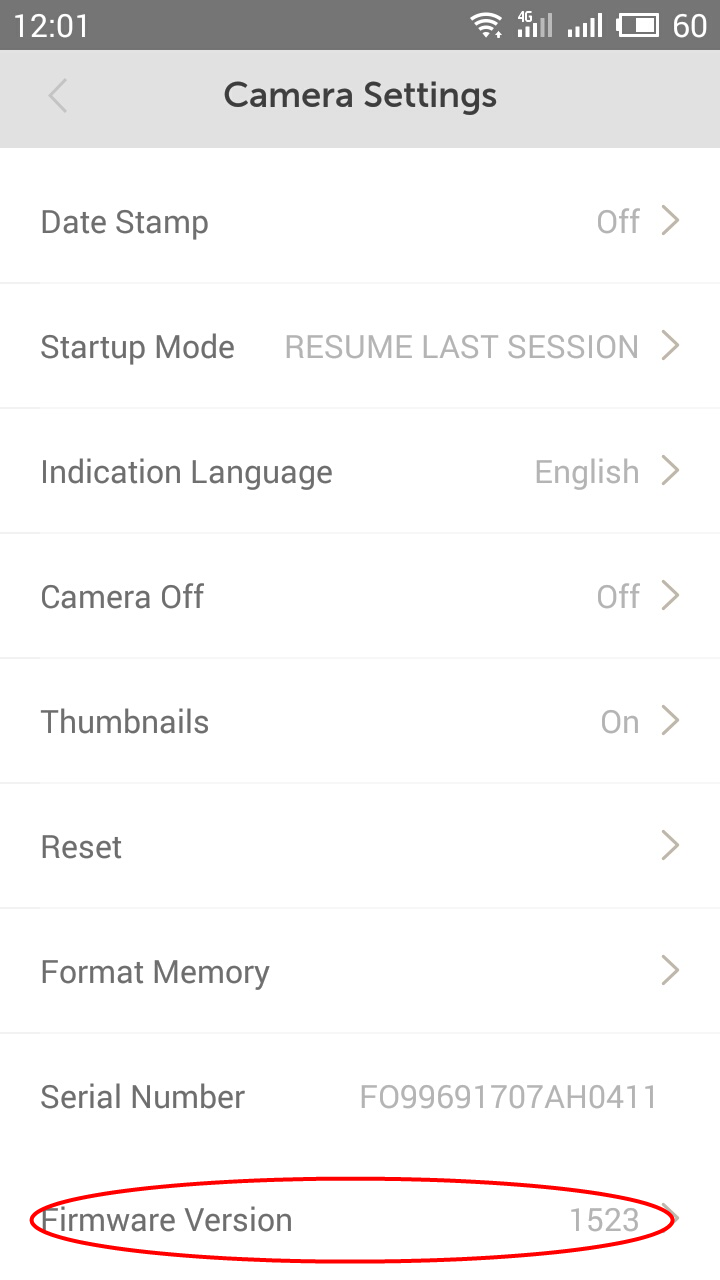Select the Indication Language row
Image resolution: width=720 pixels, height=1280 pixels.
click(360, 471)
